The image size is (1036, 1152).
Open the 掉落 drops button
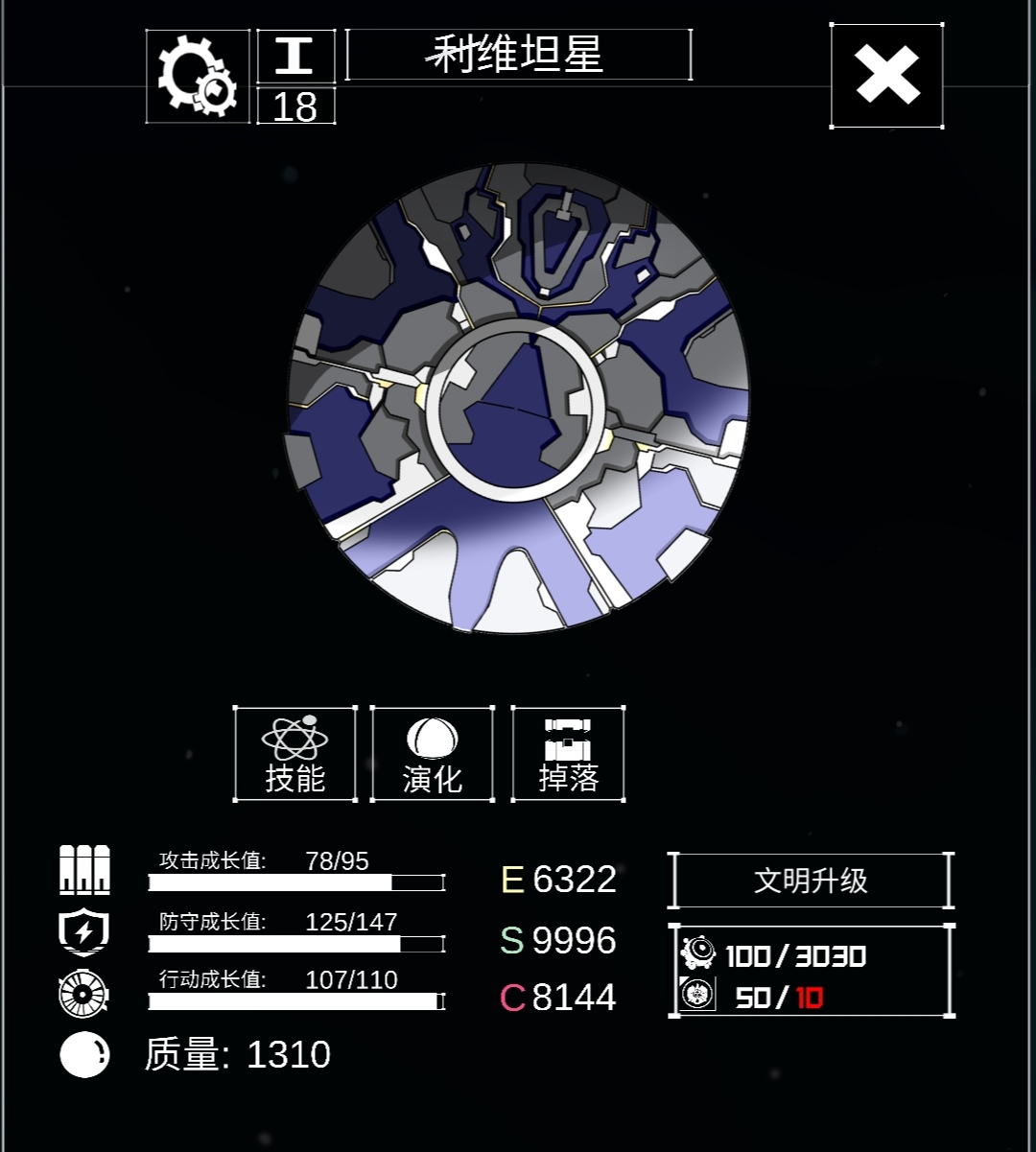click(568, 755)
